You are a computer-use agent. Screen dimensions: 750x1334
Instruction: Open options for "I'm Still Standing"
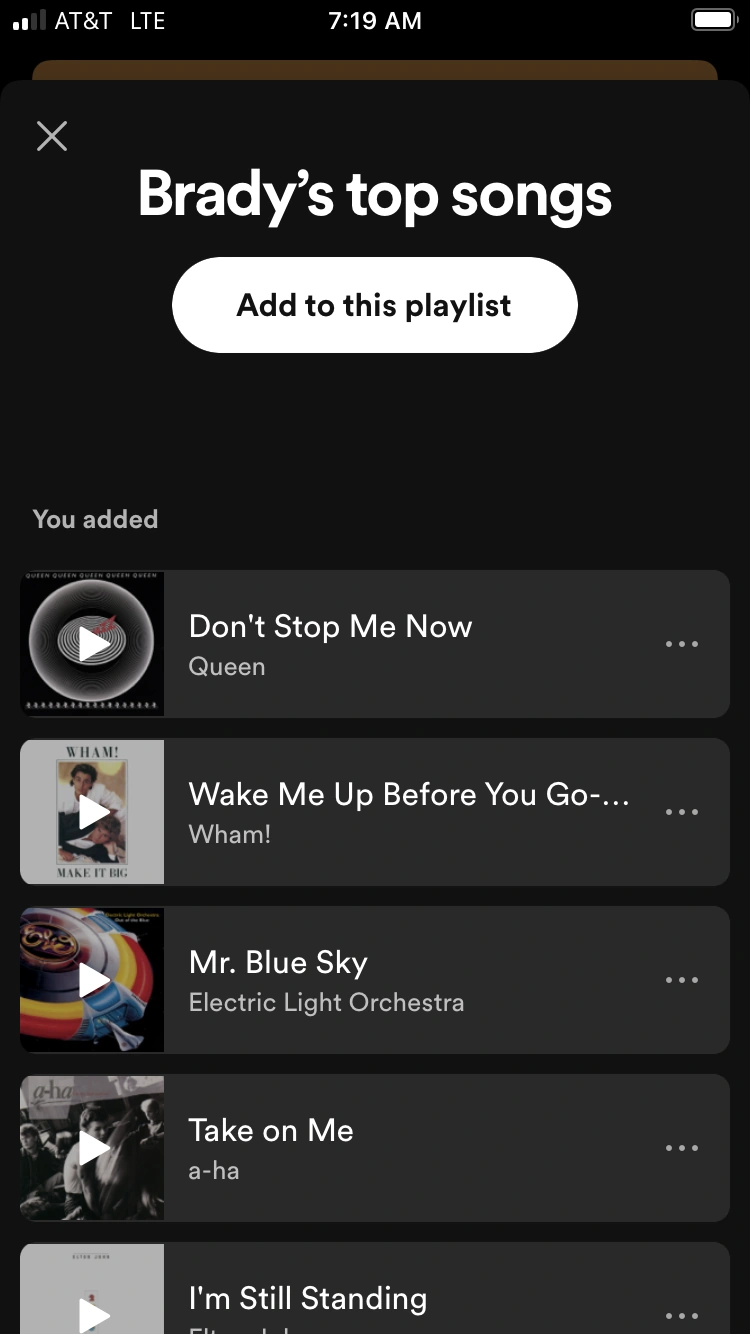682,1315
